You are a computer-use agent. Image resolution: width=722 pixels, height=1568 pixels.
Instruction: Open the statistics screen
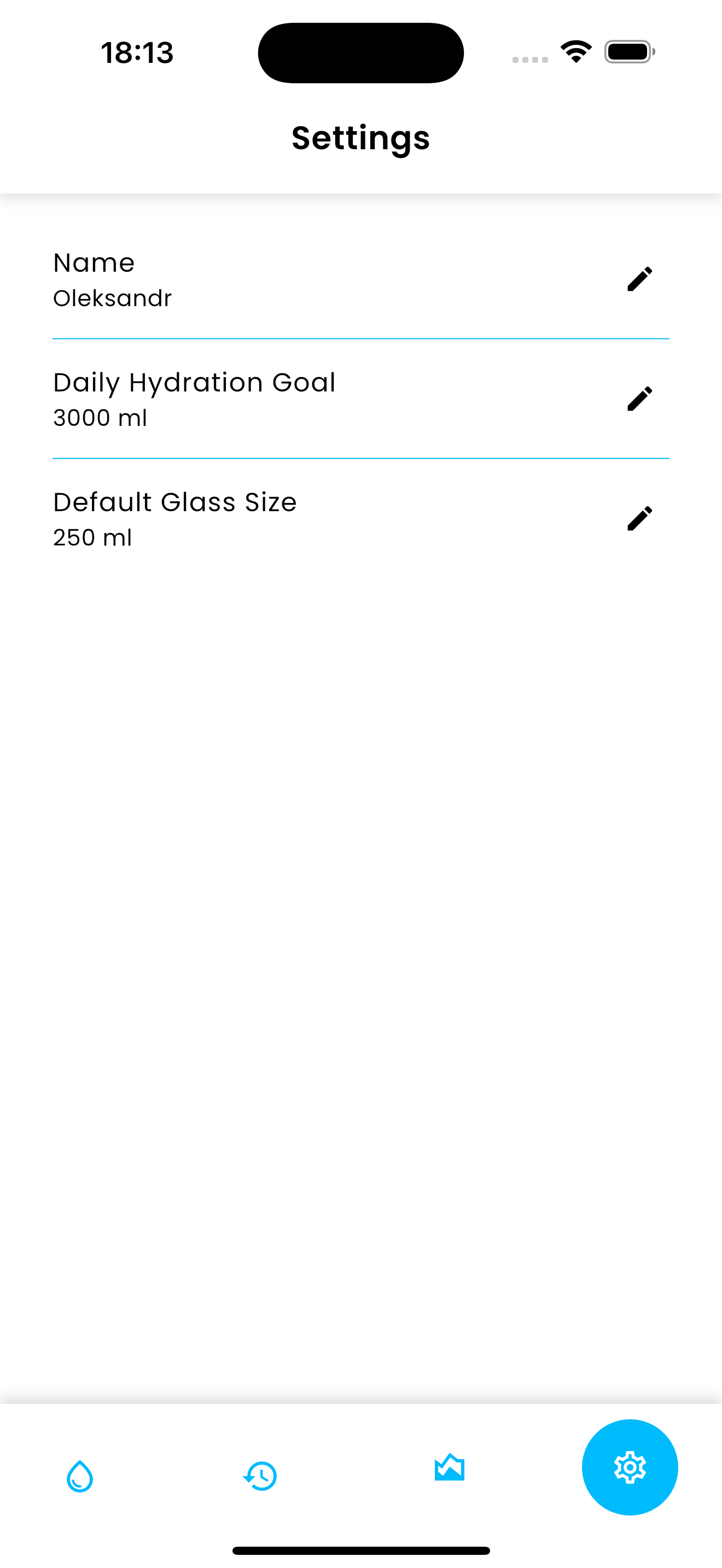tap(450, 1467)
